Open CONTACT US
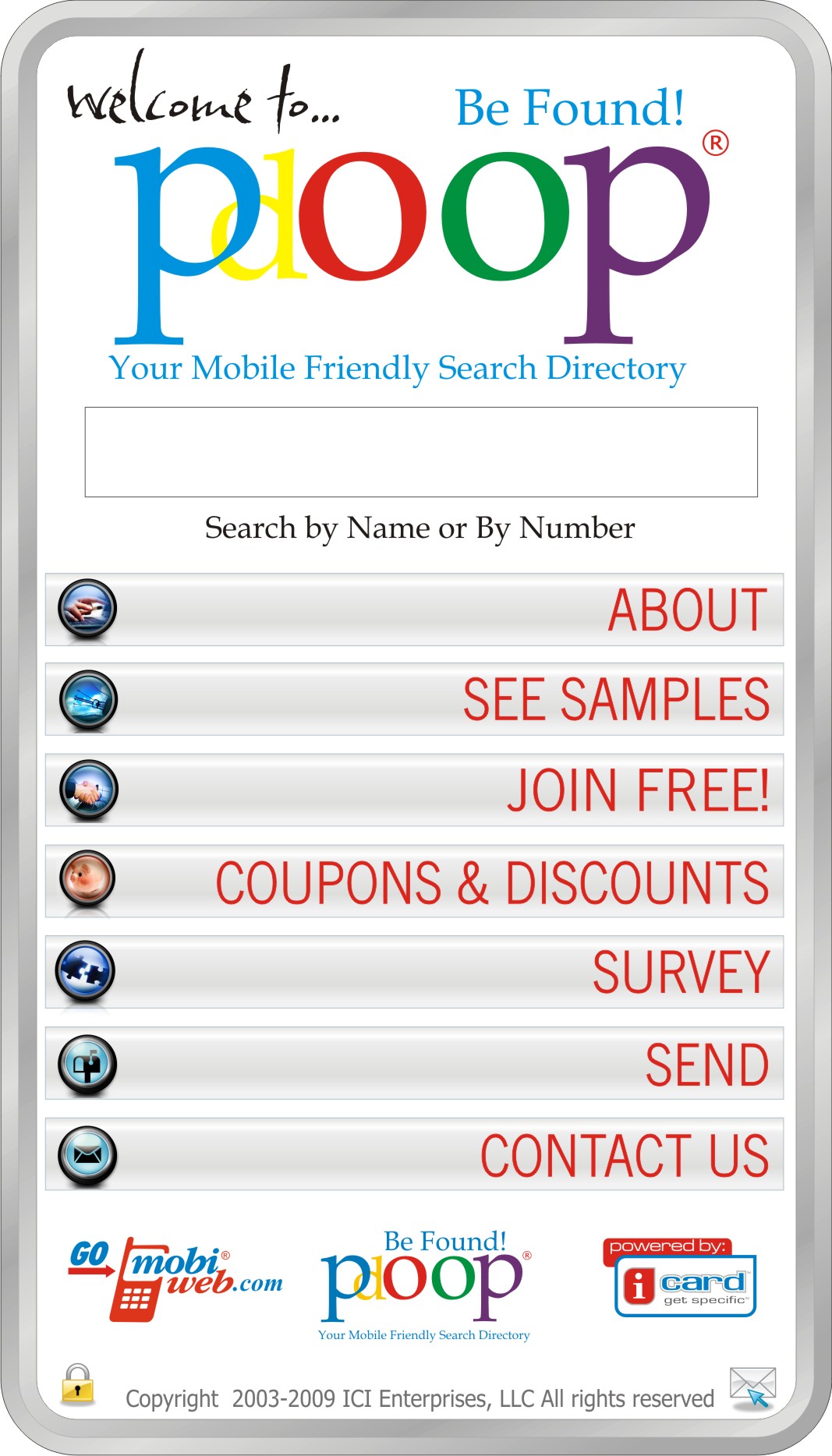This screenshot has width=832, height=1456. click(x=414, y=1154)
